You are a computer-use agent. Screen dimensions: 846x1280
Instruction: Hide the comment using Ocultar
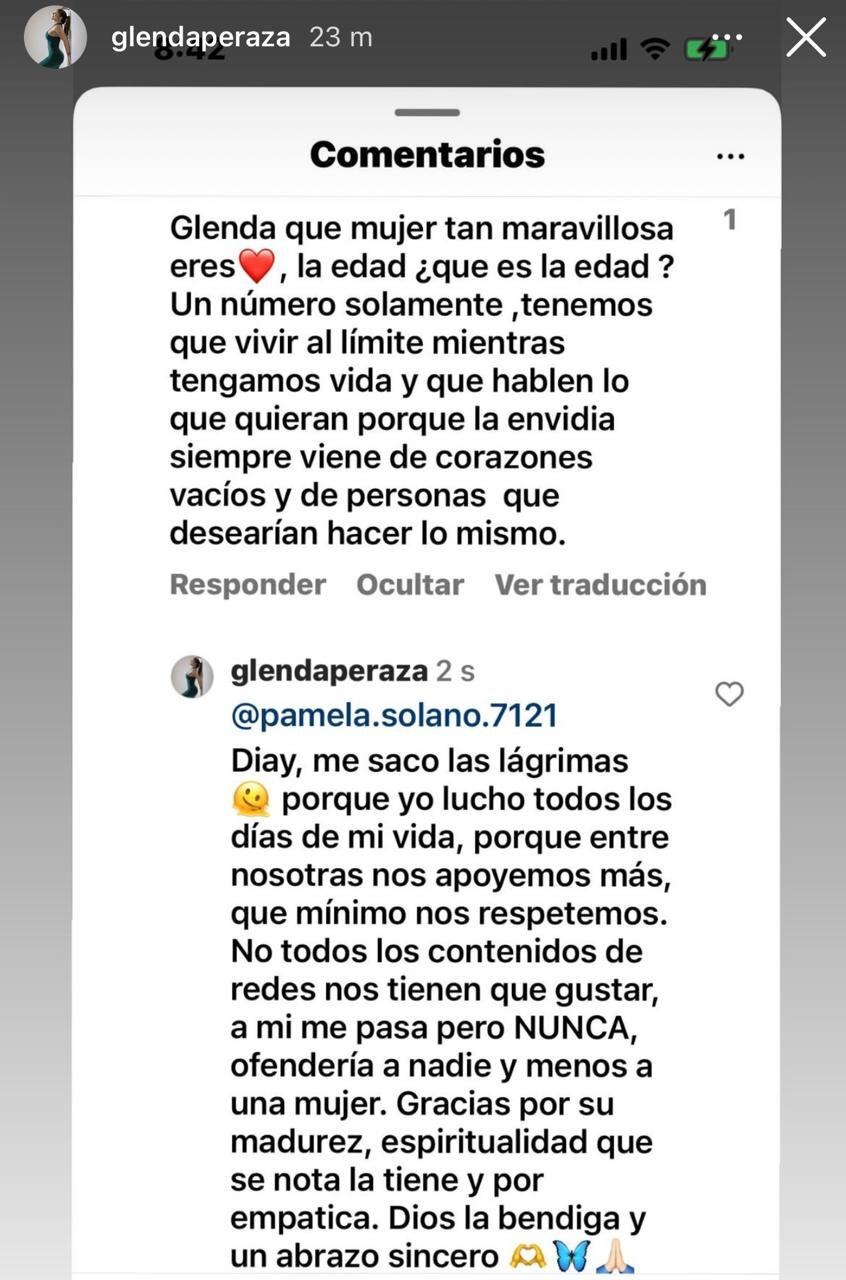coord(410,584)
